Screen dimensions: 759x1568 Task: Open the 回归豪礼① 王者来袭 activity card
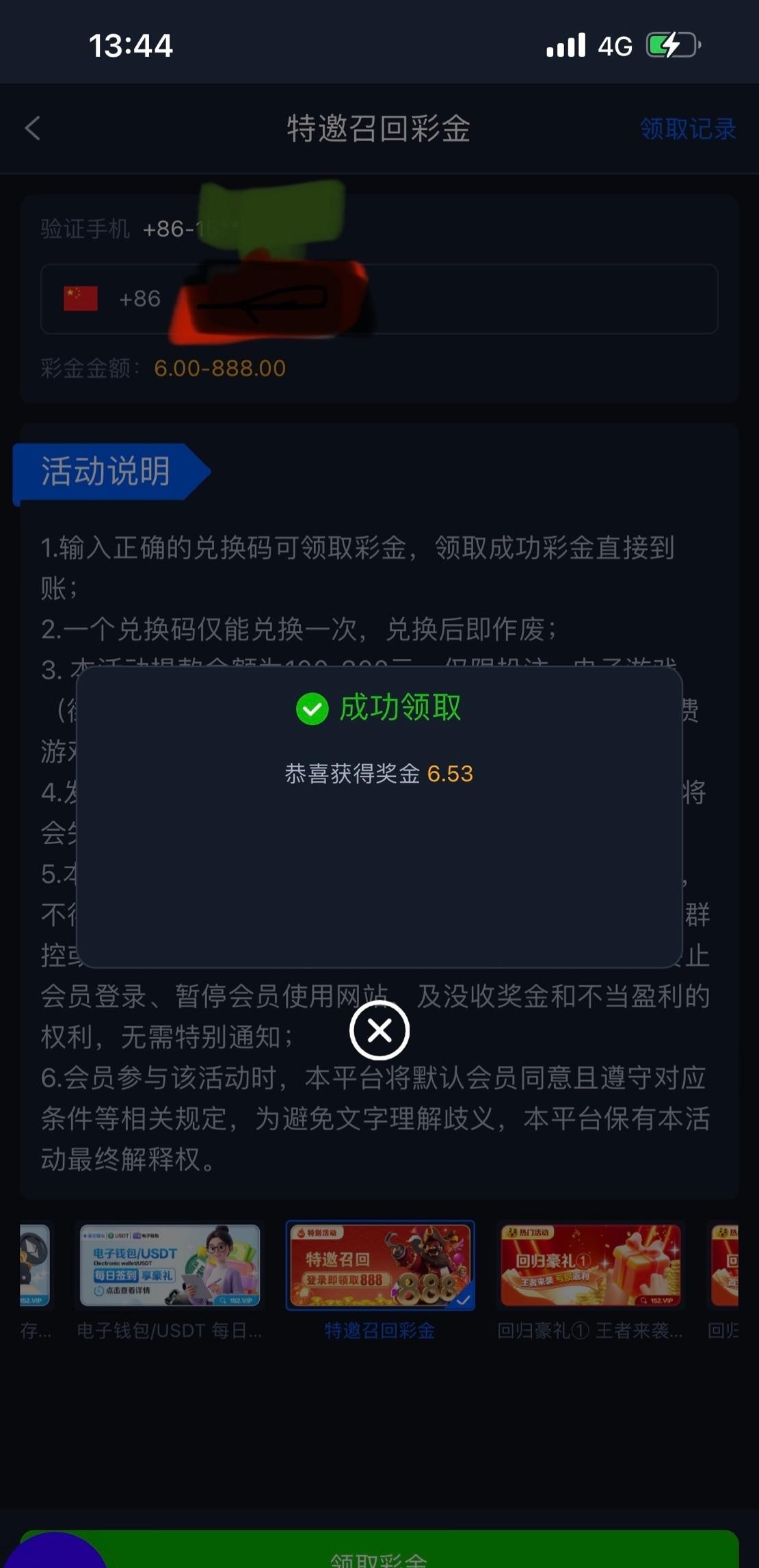pyautogui.click(x=590, y=1266)
